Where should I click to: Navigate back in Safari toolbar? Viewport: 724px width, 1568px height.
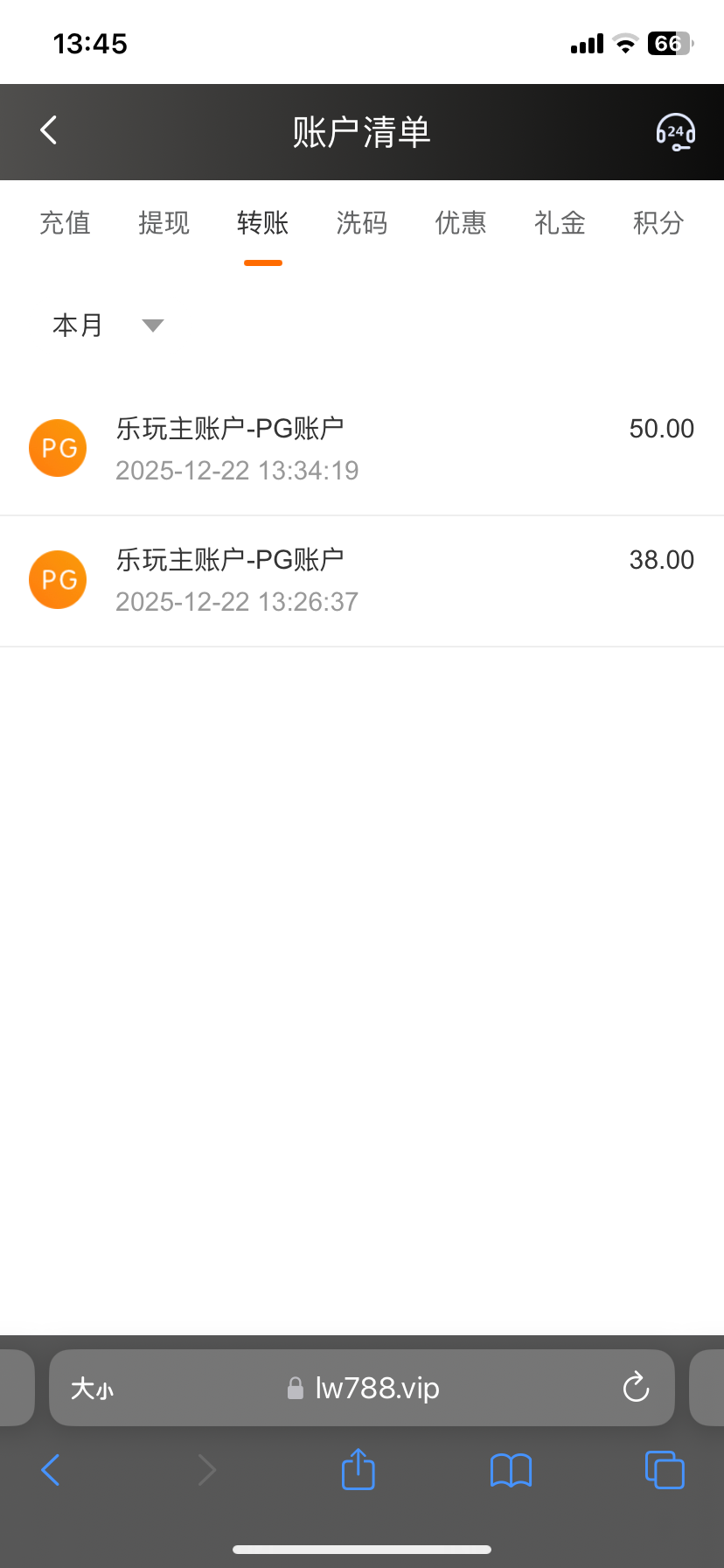click(51, 1470)
